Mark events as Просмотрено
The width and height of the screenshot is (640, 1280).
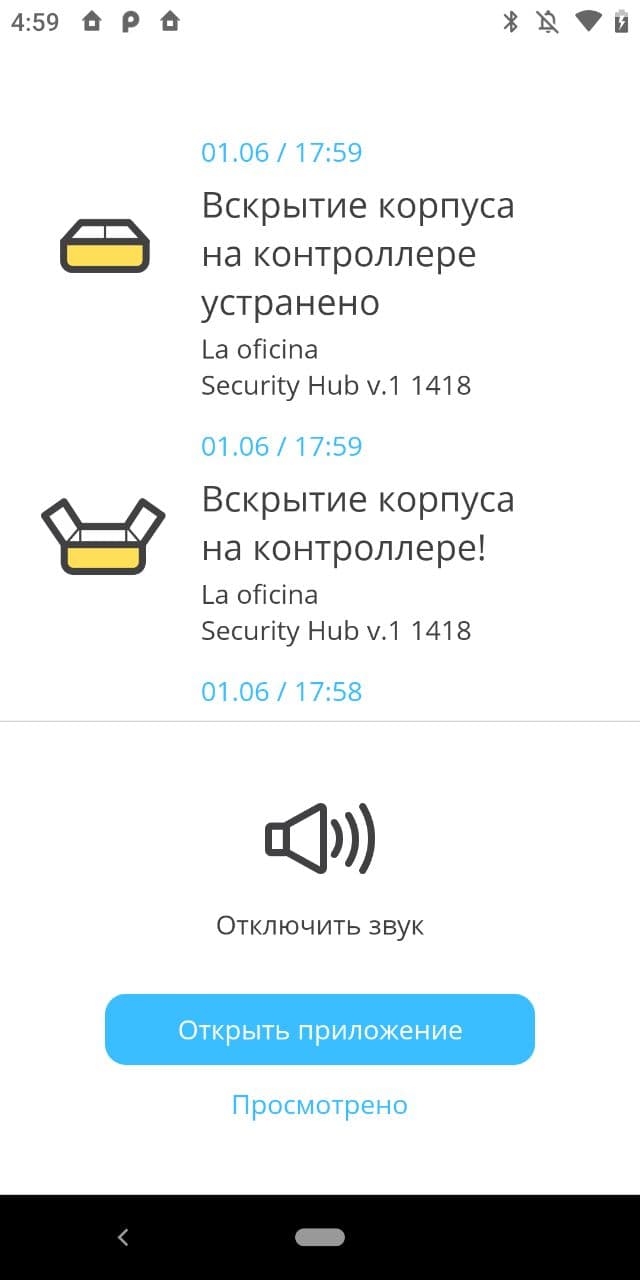coord(320,1104)
